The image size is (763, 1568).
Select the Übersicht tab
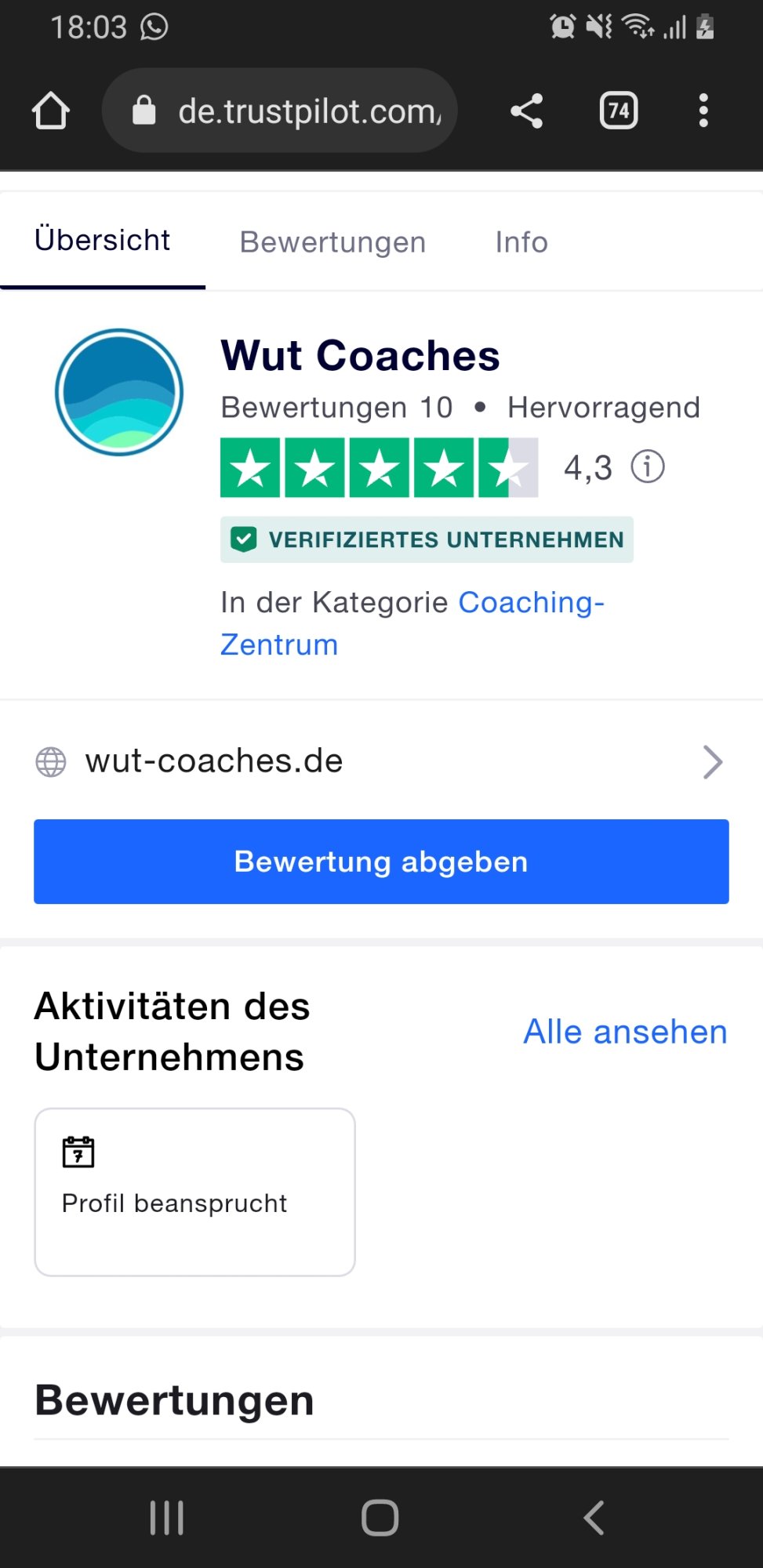[x=103, y=241]
